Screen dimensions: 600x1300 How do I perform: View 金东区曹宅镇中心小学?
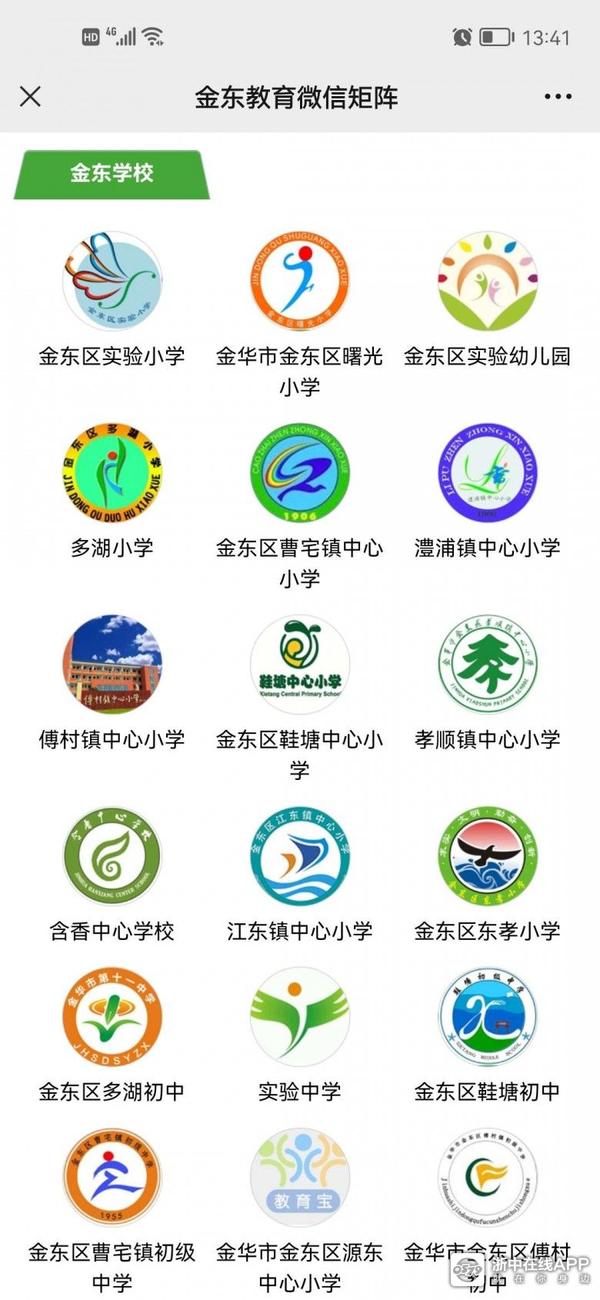[300, 473]
